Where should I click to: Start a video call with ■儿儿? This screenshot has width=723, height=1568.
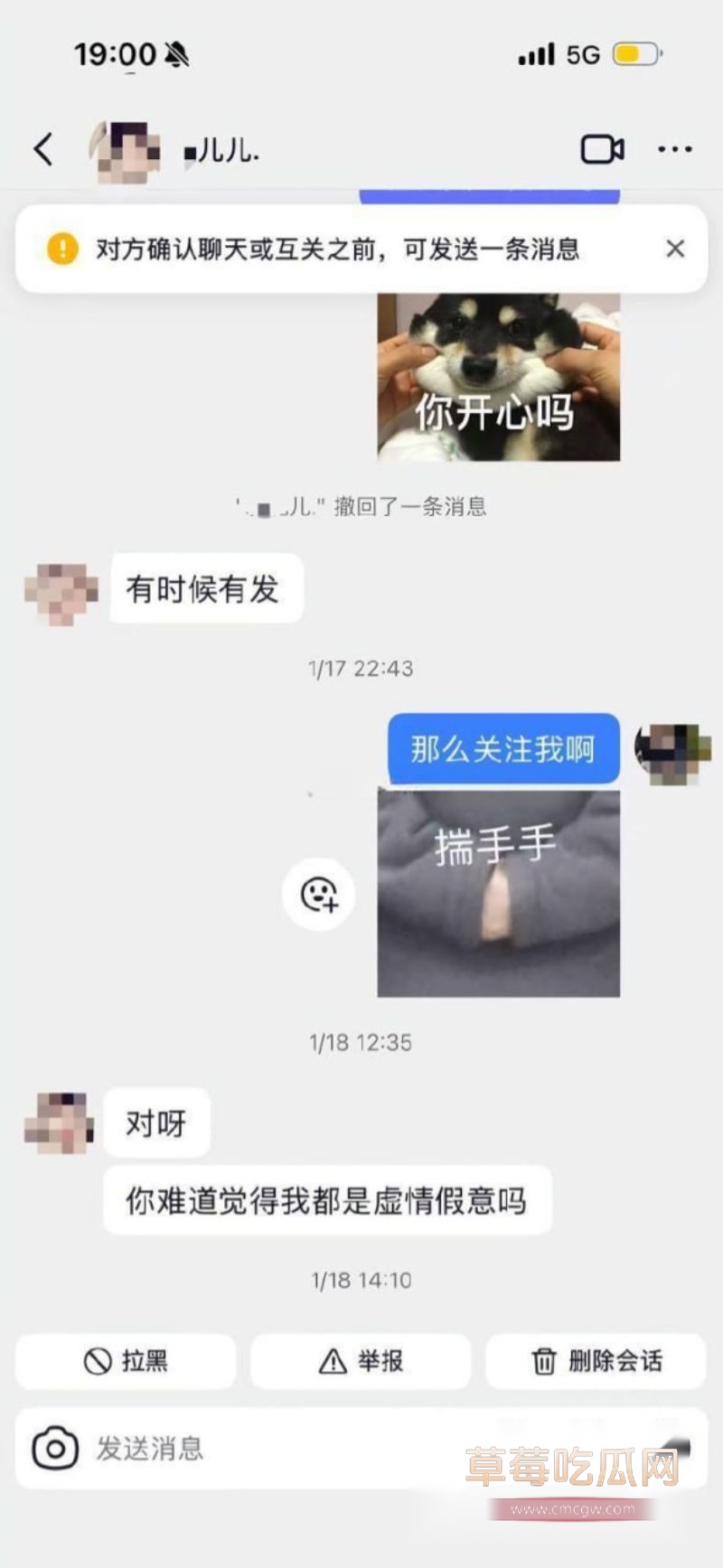pos(604,149)
